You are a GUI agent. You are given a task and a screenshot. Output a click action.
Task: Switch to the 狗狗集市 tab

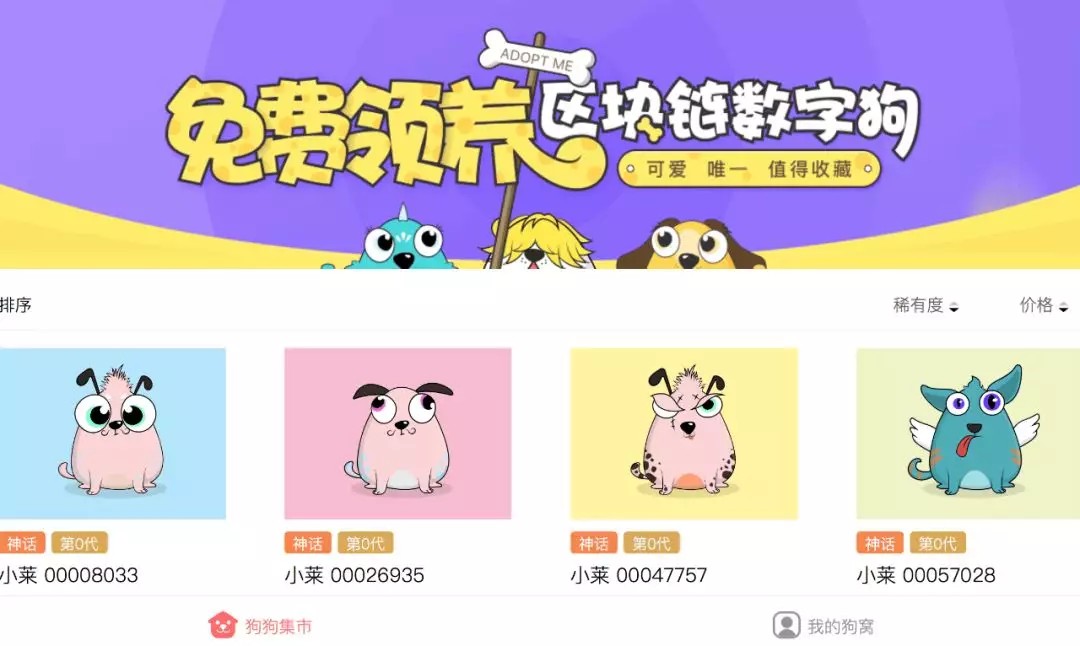[x=261, y=626]
